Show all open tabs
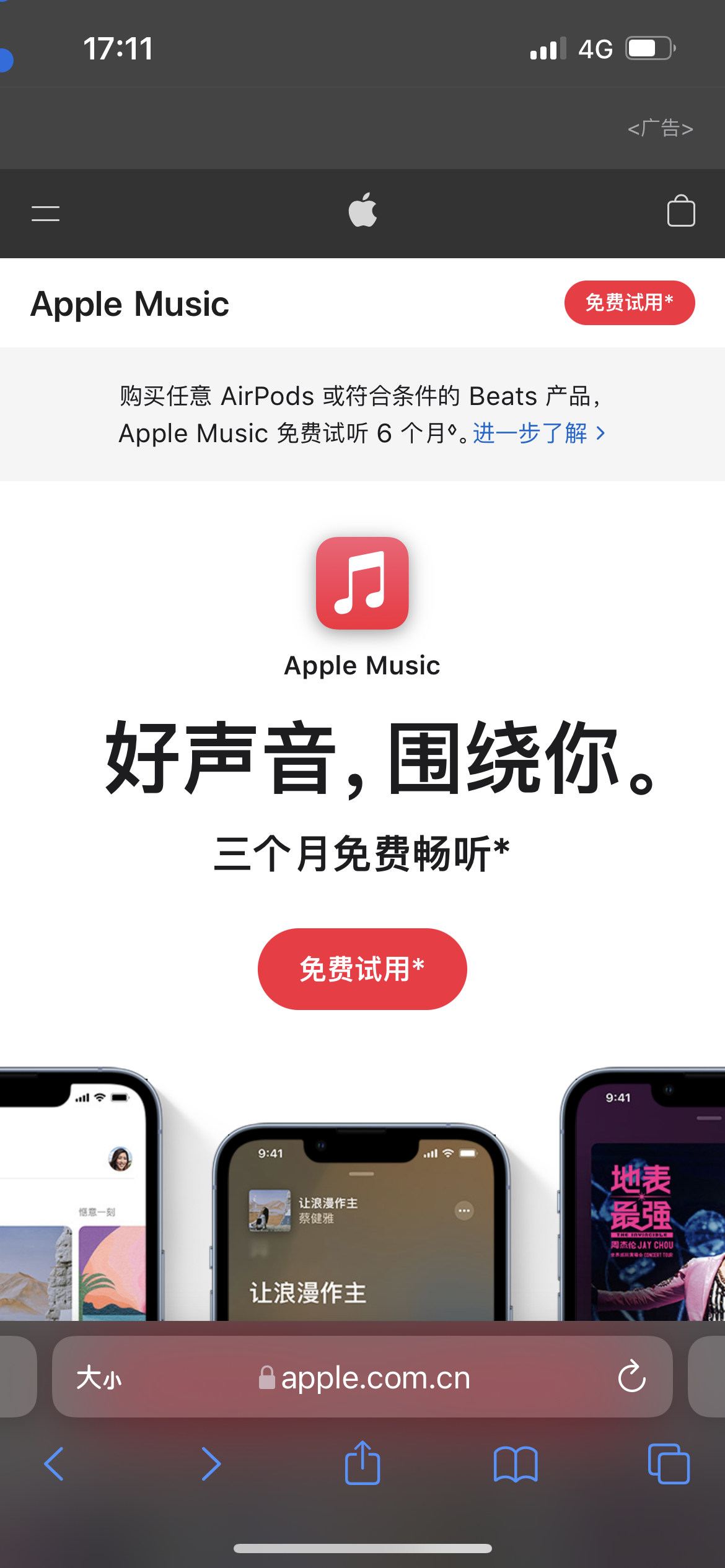 click(668, 1464)
